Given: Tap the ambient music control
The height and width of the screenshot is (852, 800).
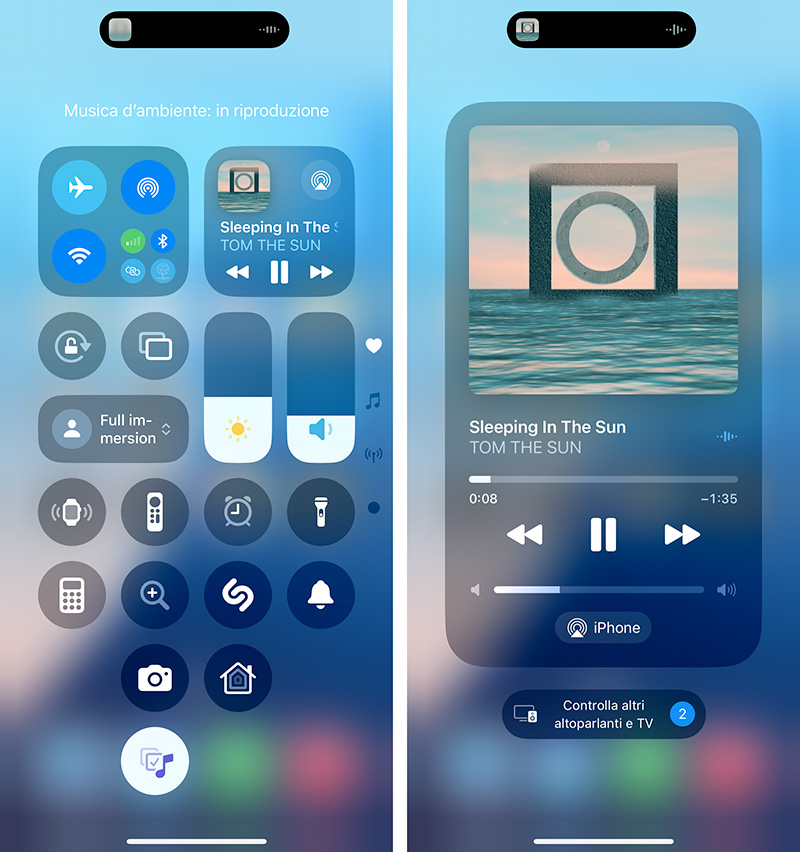Looking at the screenshot, I should pyautogui.click(x=155, y=760).
